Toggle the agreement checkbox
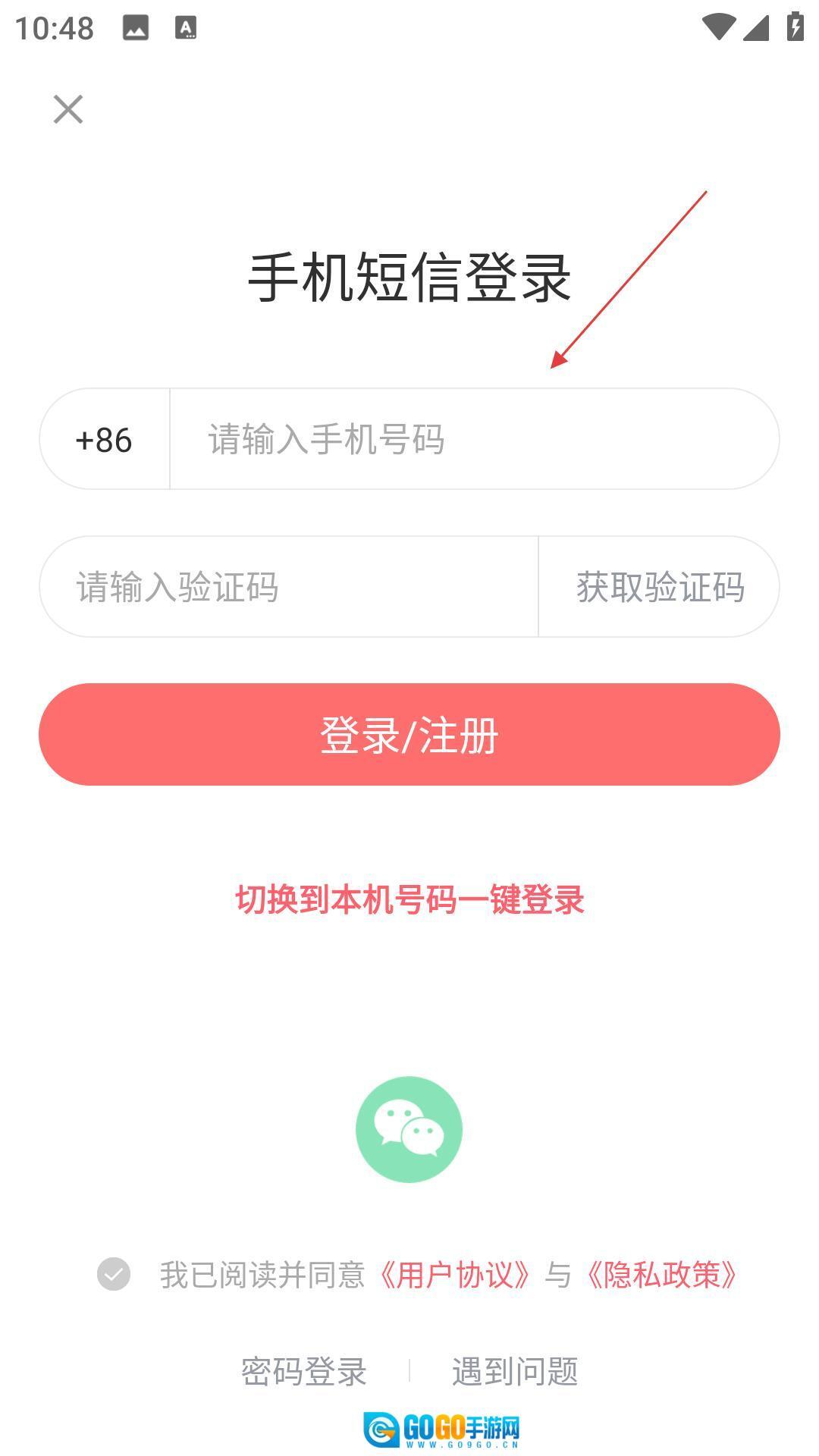819x1456 pixels. [114, 1274]
